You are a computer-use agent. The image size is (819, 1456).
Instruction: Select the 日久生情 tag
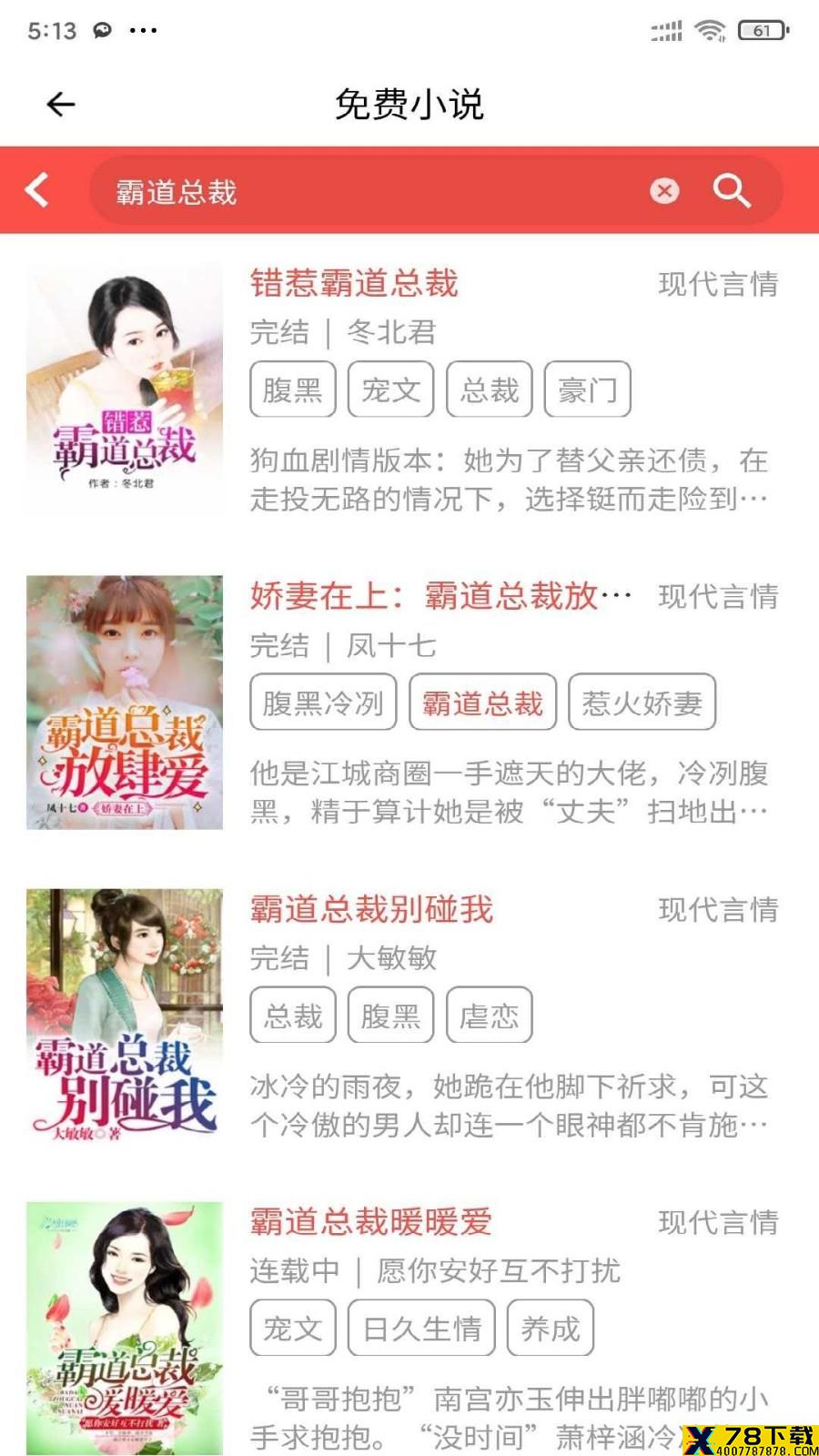421,1329
